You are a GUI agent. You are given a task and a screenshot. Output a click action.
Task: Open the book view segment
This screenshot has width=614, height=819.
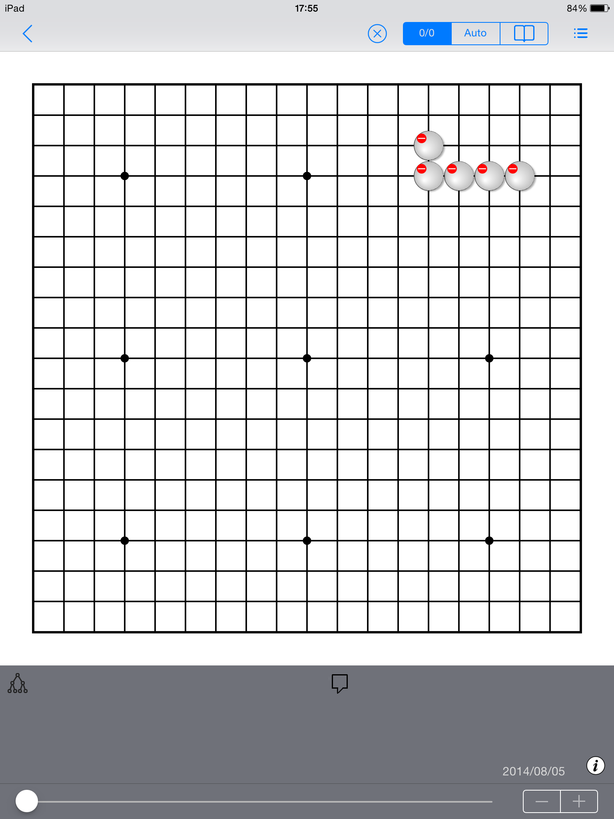pyautogui.click(x=524, y=33)
